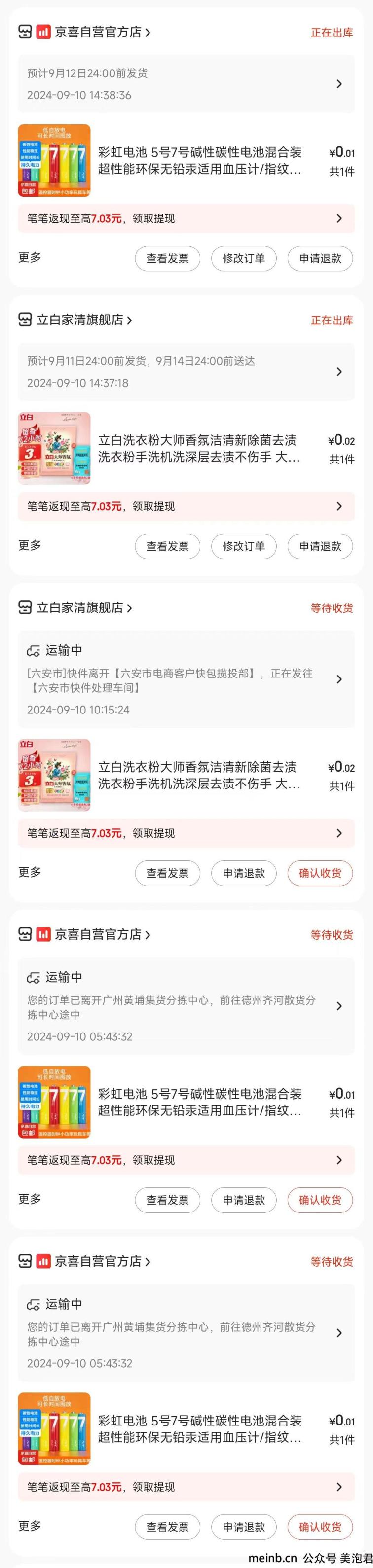Open cashback banner under 正在出库 立白洗衣粉 order
Viewport: 373px width, 1568px height.
tap(186, 506)
